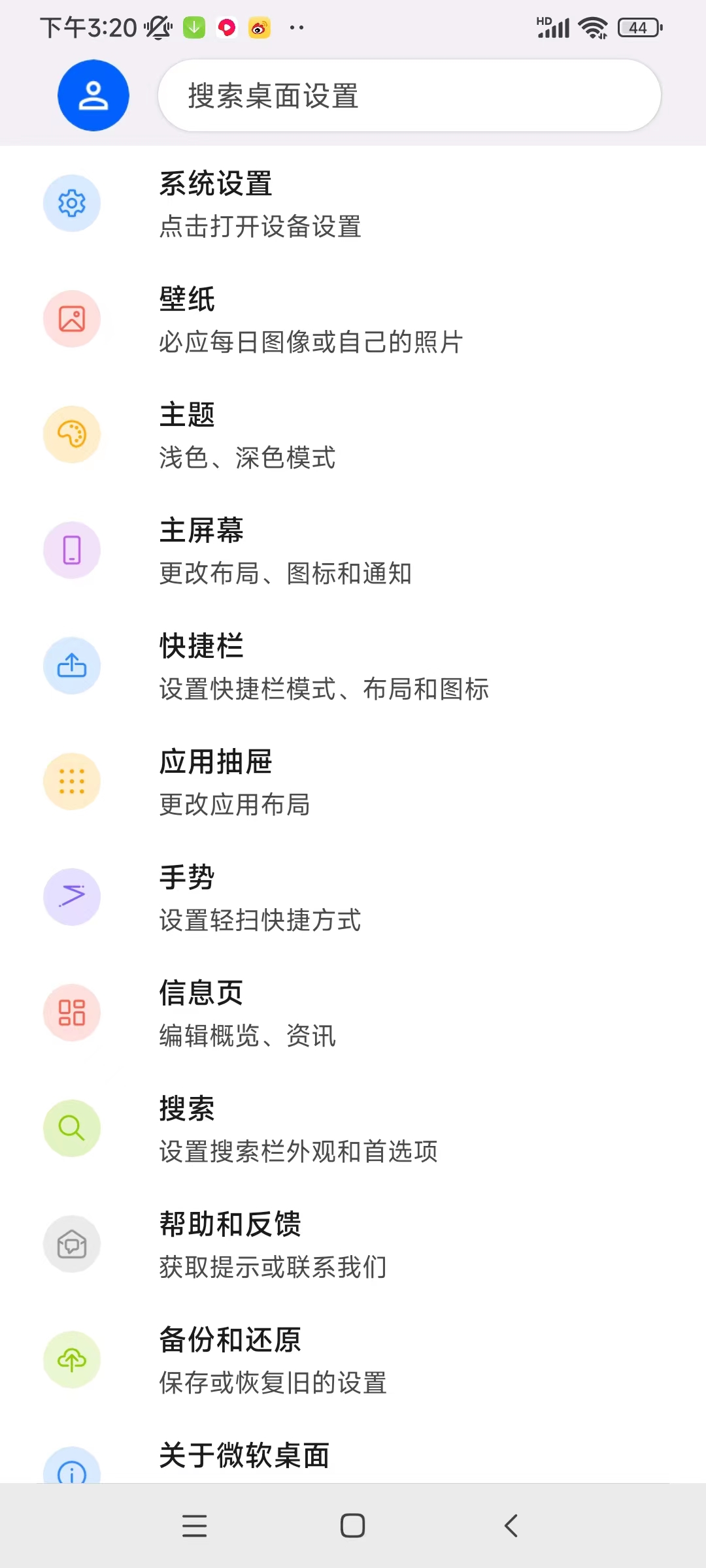Select the 主屏幕 phone icon
706x1568 pixels.
coord(72,550)
